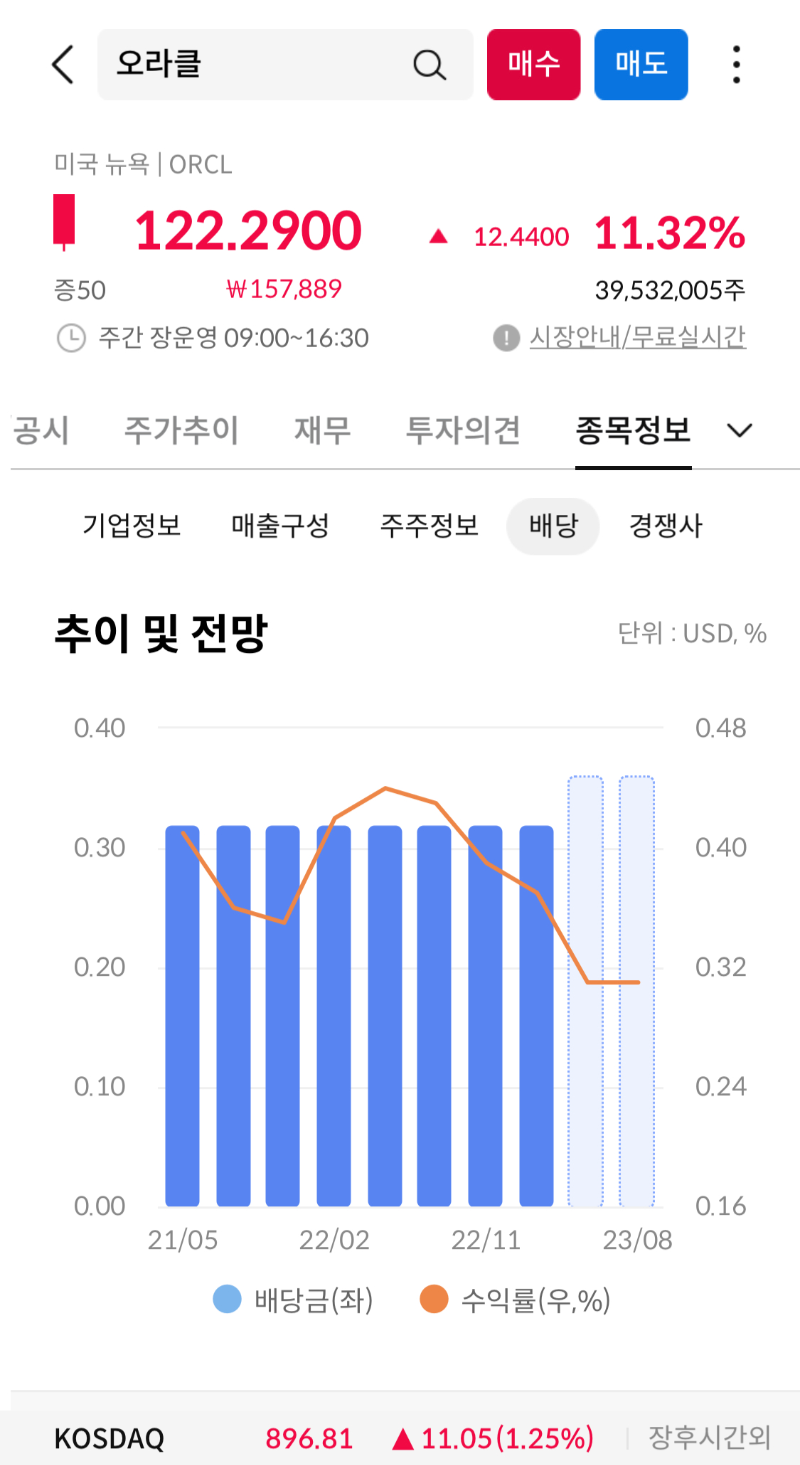This screenshot has width=800, height=1465.
Task: Sell with the blue 매도 button
Action: (641, 65)
